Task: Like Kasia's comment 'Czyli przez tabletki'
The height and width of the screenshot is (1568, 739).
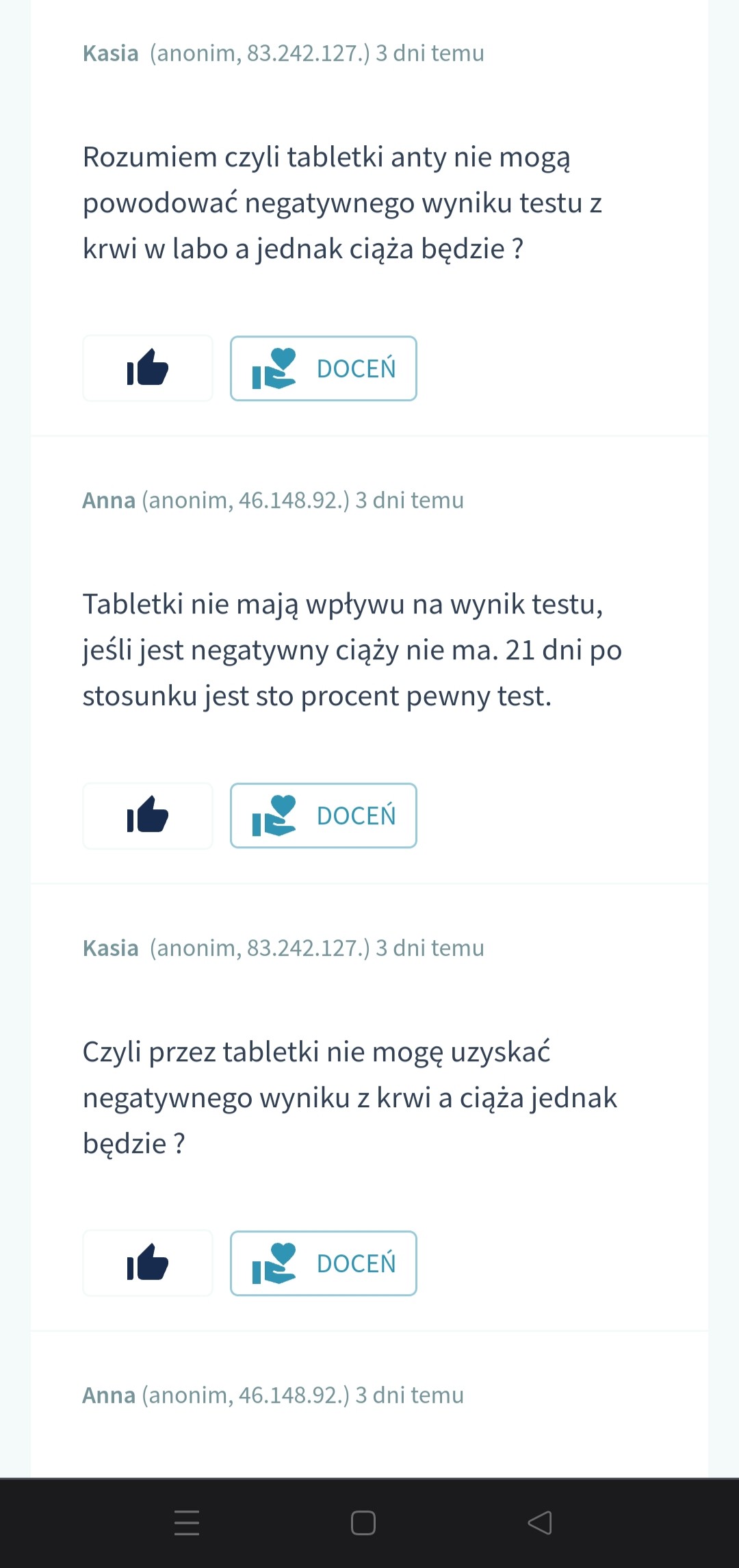Action: click(148, 1263)
